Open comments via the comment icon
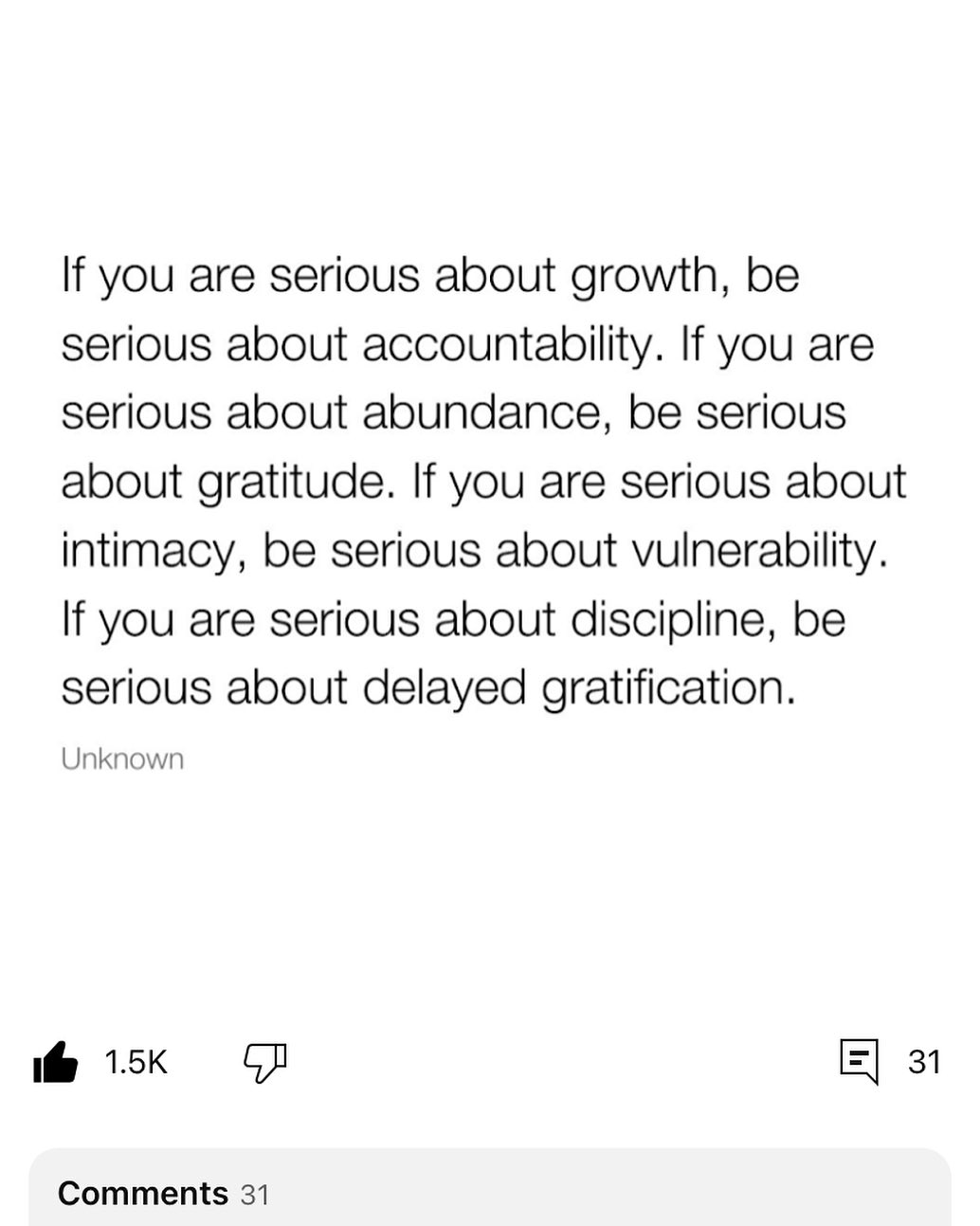980x1226 pixels. point(859,1061)
